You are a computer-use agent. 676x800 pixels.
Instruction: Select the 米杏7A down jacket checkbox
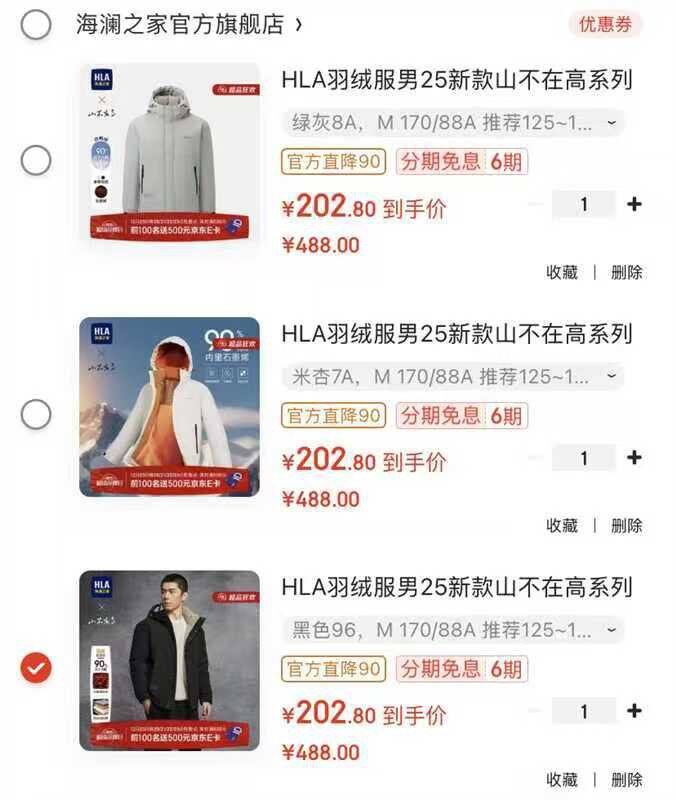coord(36,413)
